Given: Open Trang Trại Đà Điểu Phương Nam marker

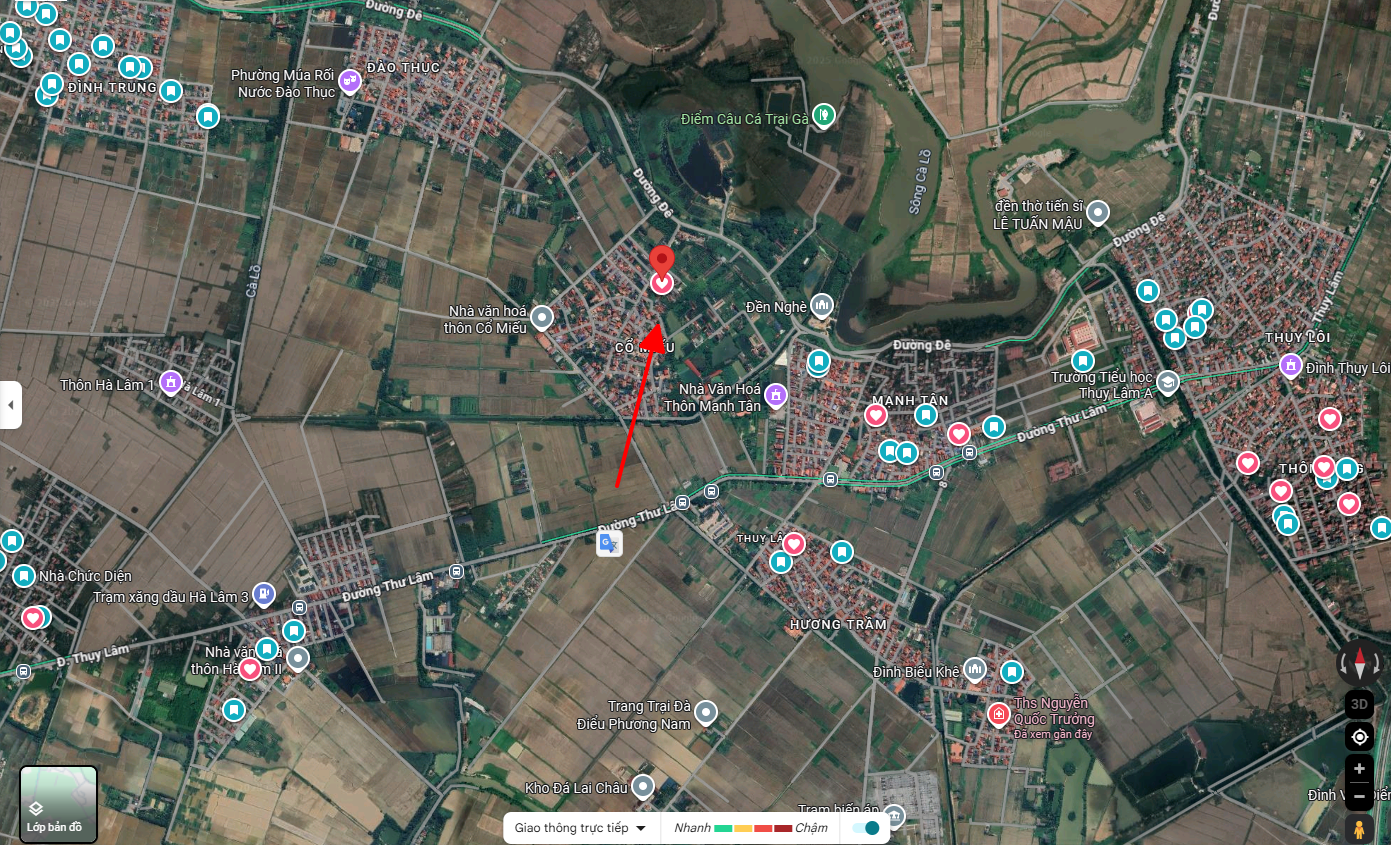Looking at the screenshot, I should (706, 713).
